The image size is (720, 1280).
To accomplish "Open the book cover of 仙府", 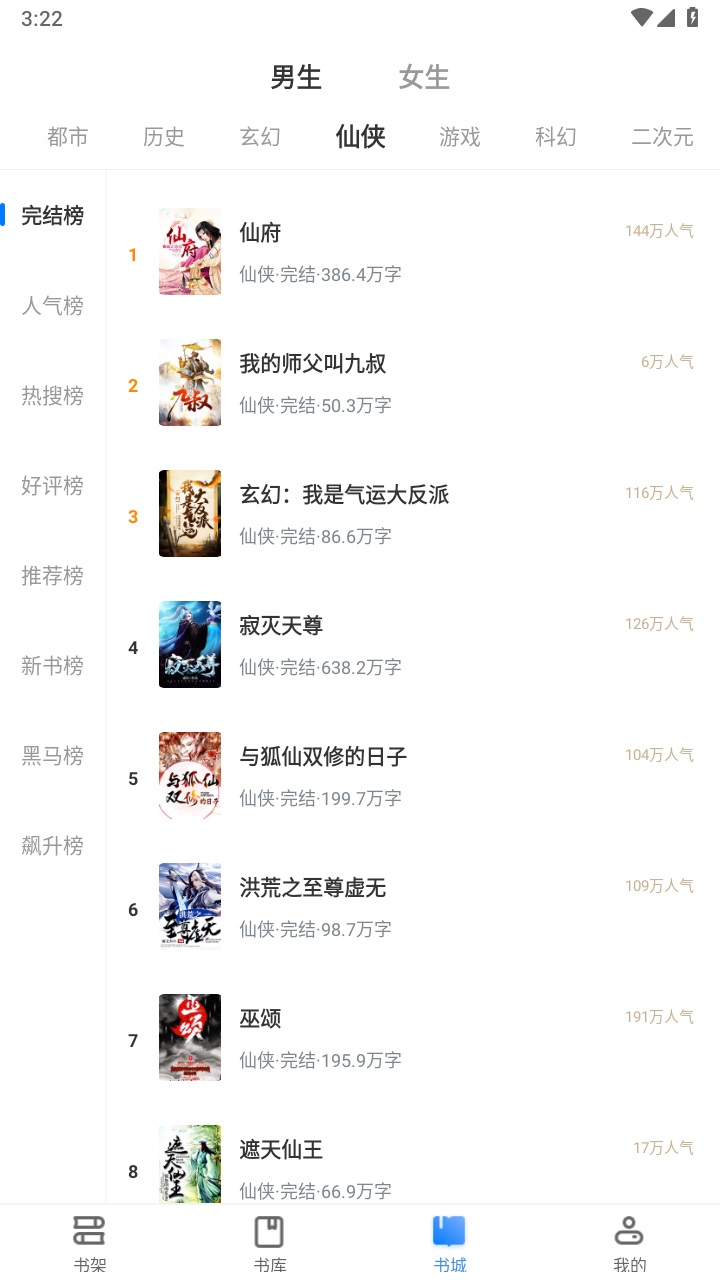I will 190,252.
